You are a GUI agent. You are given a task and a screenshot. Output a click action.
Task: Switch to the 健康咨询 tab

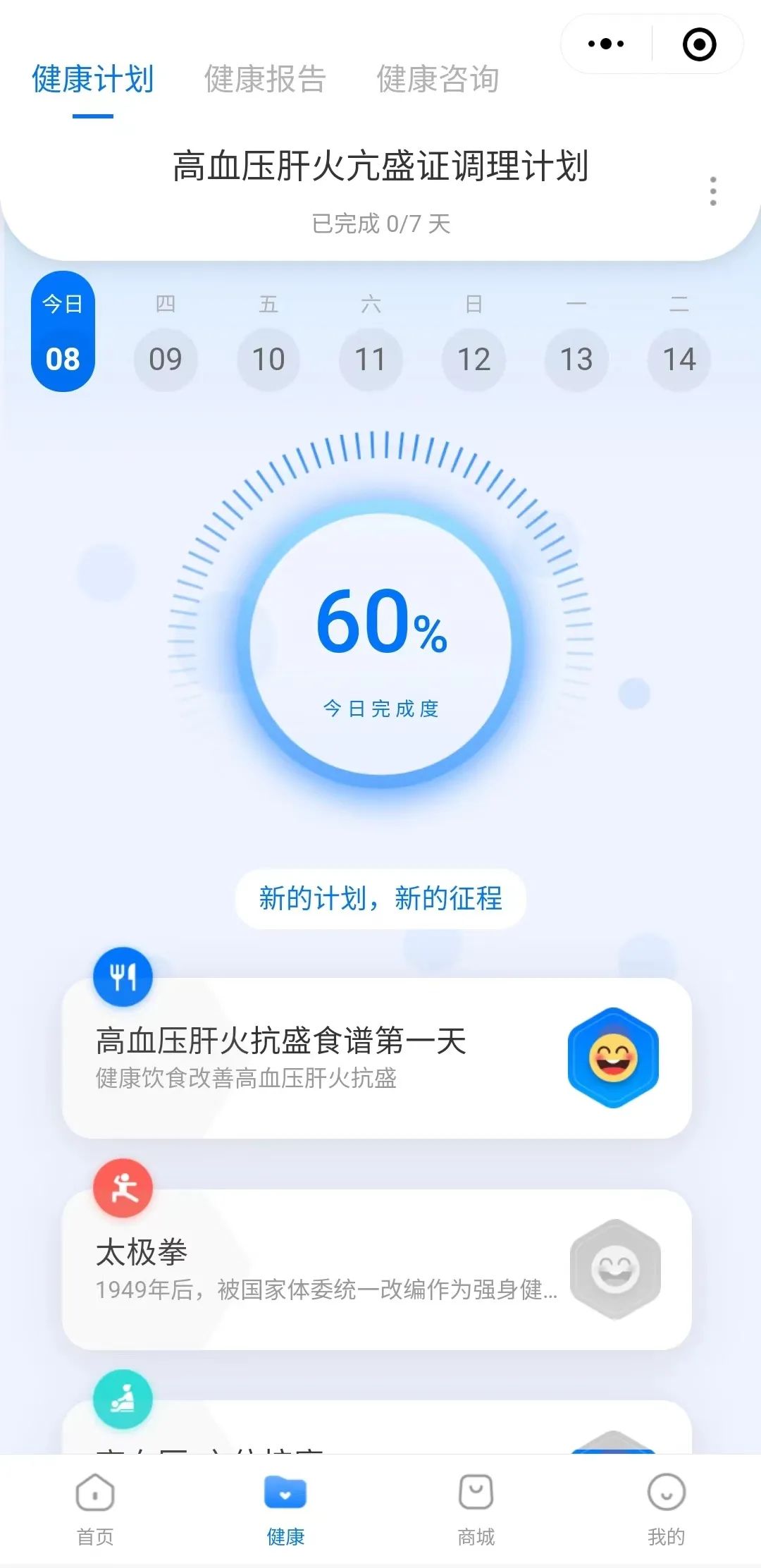coord(438,79)
